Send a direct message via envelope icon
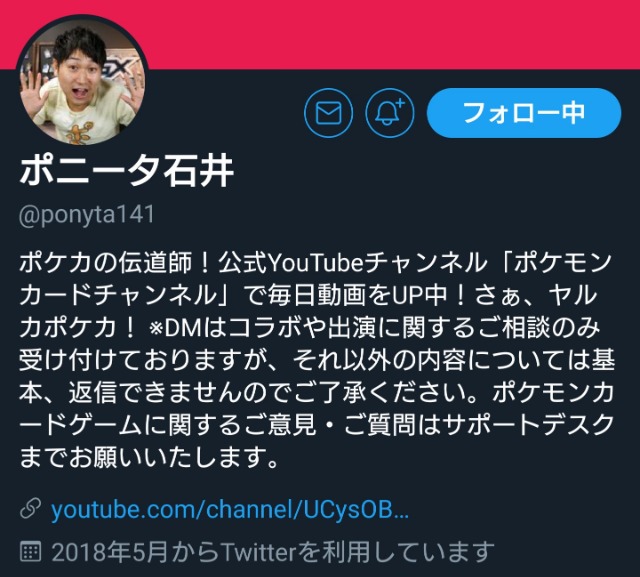This screenshot has width=640, height=577. click(328, 113)
